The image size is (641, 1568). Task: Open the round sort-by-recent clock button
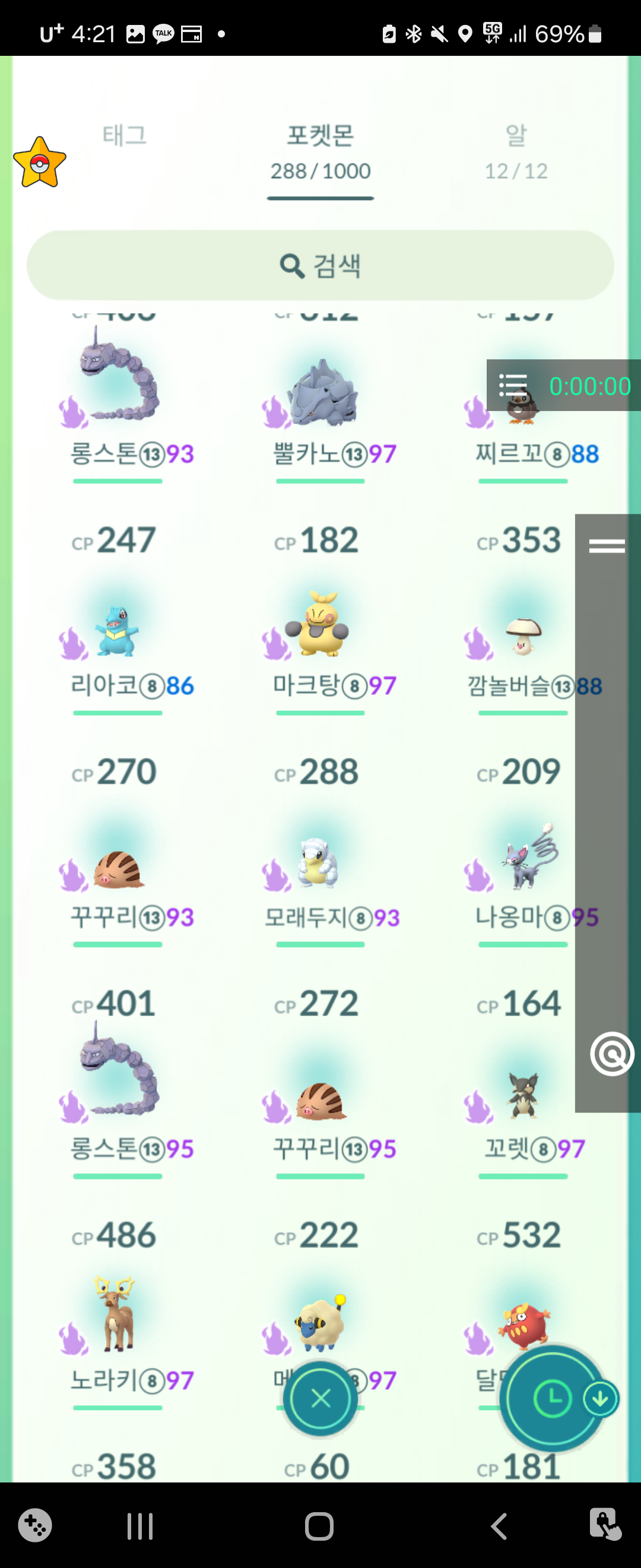point(551,1398)
